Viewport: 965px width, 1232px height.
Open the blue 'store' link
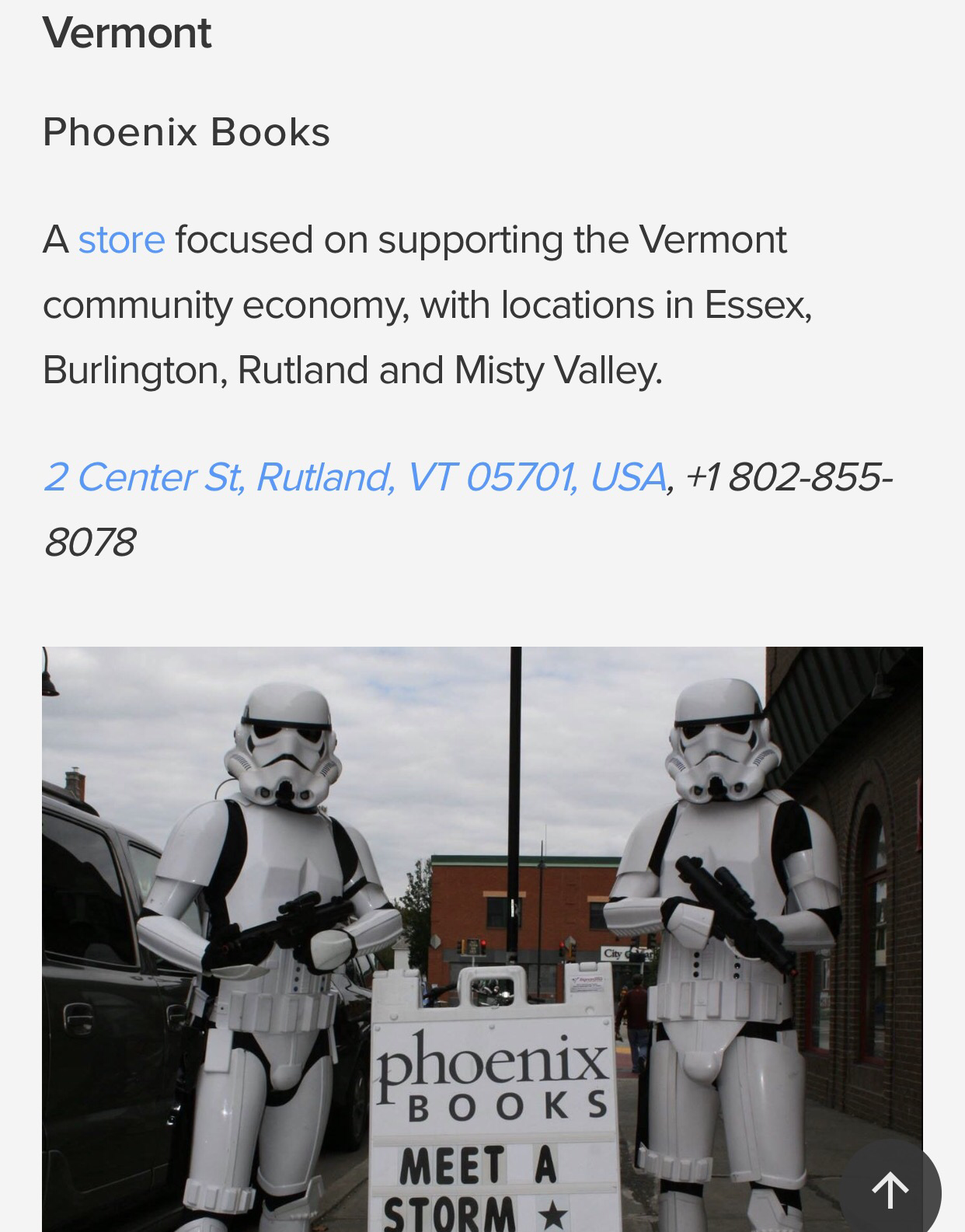121,239
